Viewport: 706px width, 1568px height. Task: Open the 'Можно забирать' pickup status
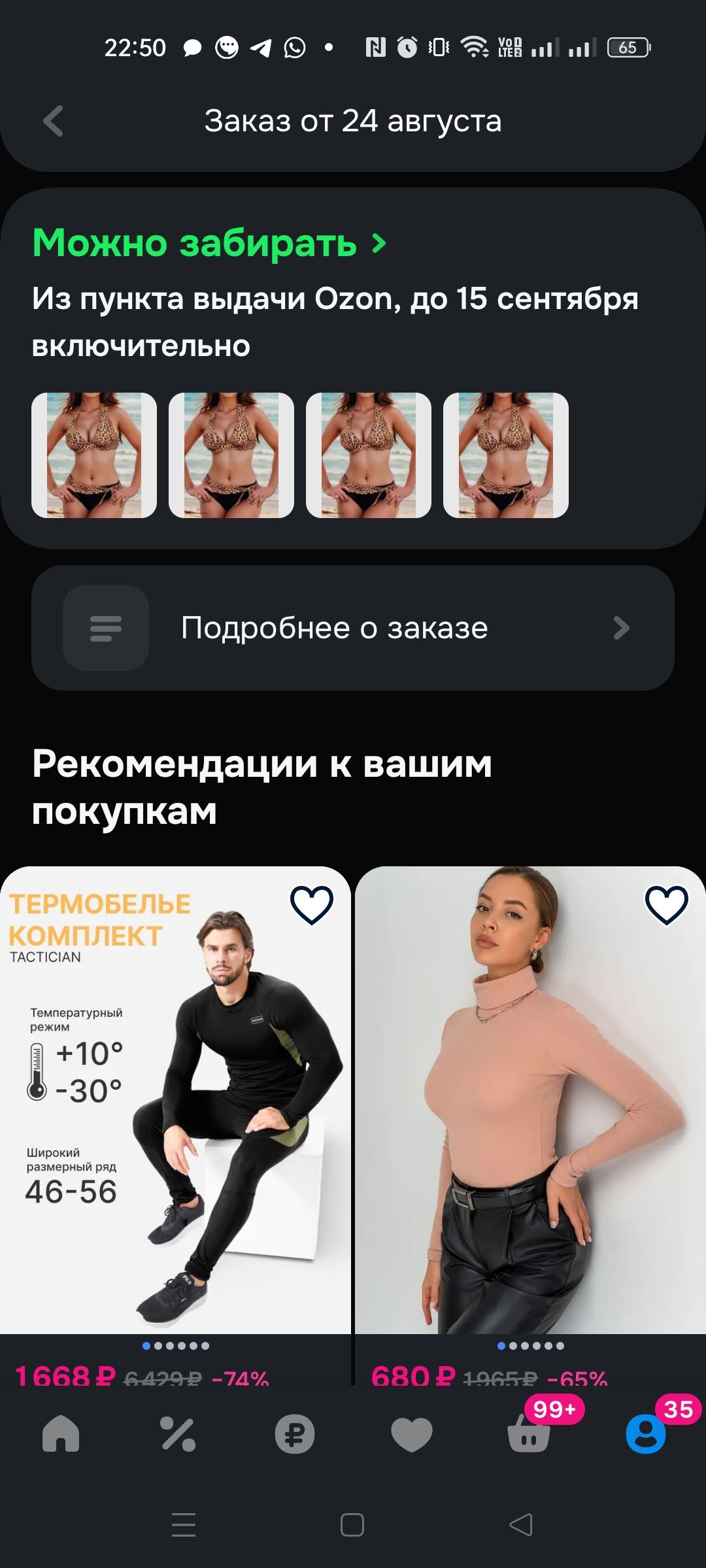click(x=209, y=243)
